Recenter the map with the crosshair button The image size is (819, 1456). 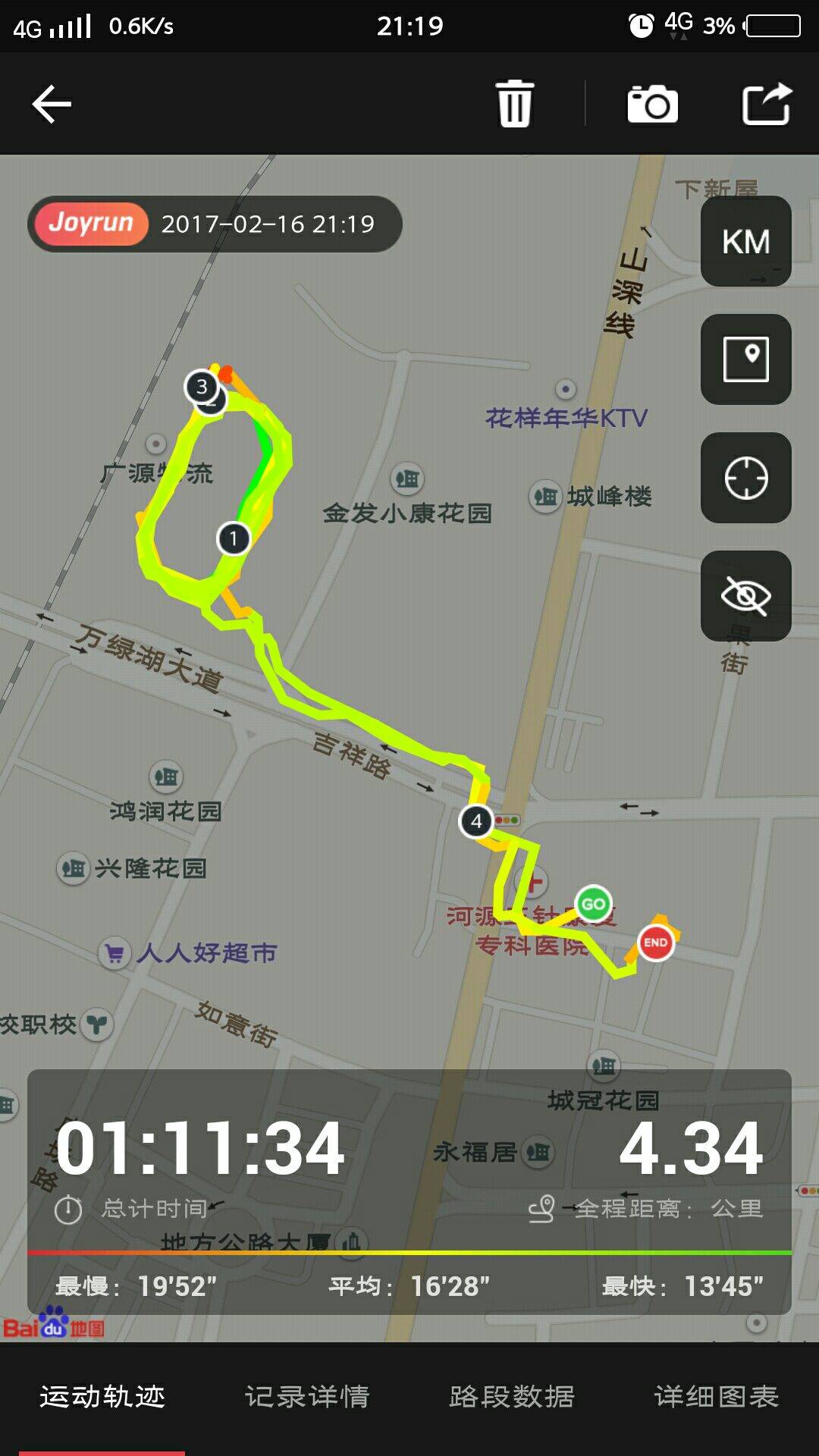tap(745, 478)
